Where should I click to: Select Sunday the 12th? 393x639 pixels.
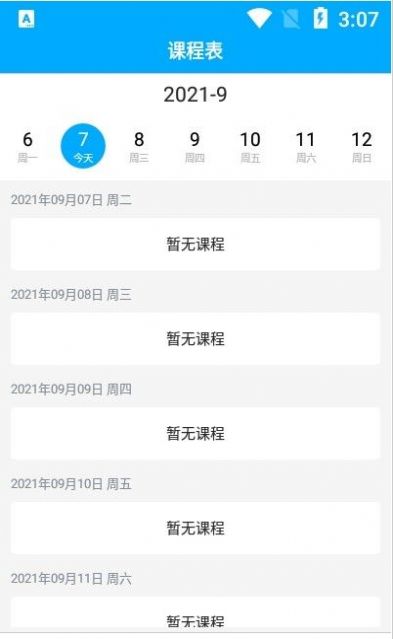pyautogui.click(x=362, y=146)
